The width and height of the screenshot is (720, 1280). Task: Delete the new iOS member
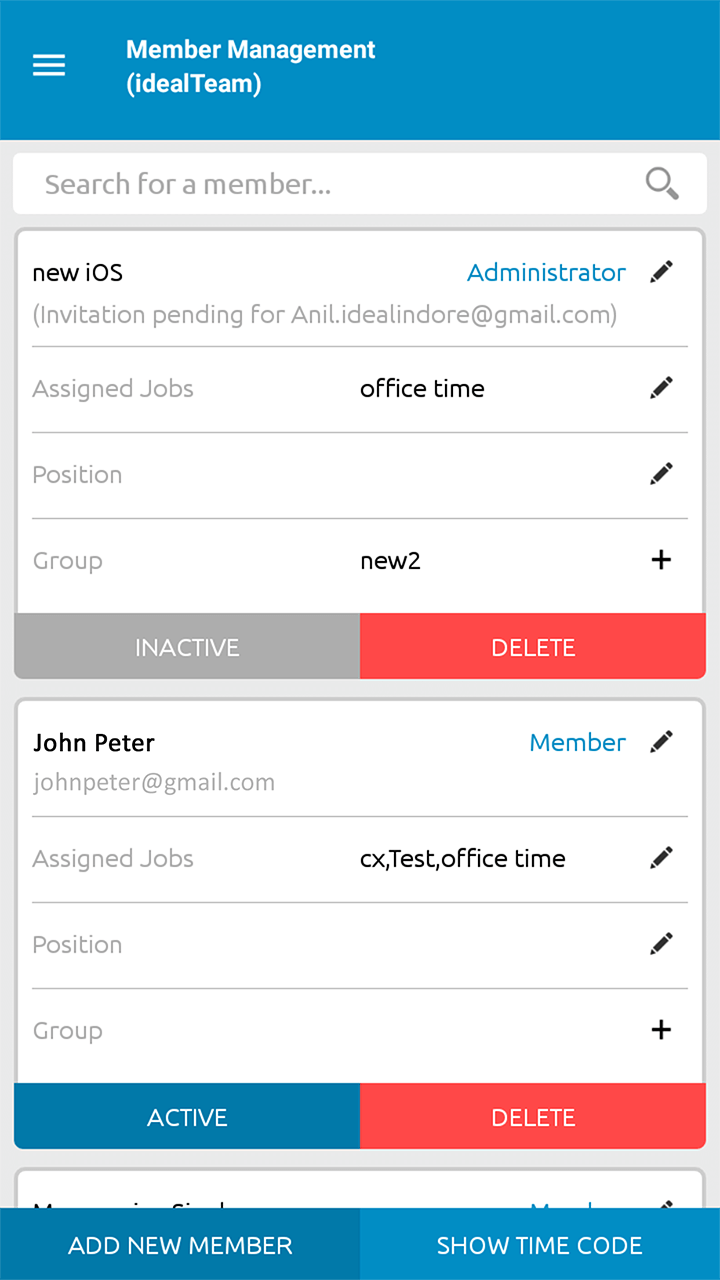533,647
